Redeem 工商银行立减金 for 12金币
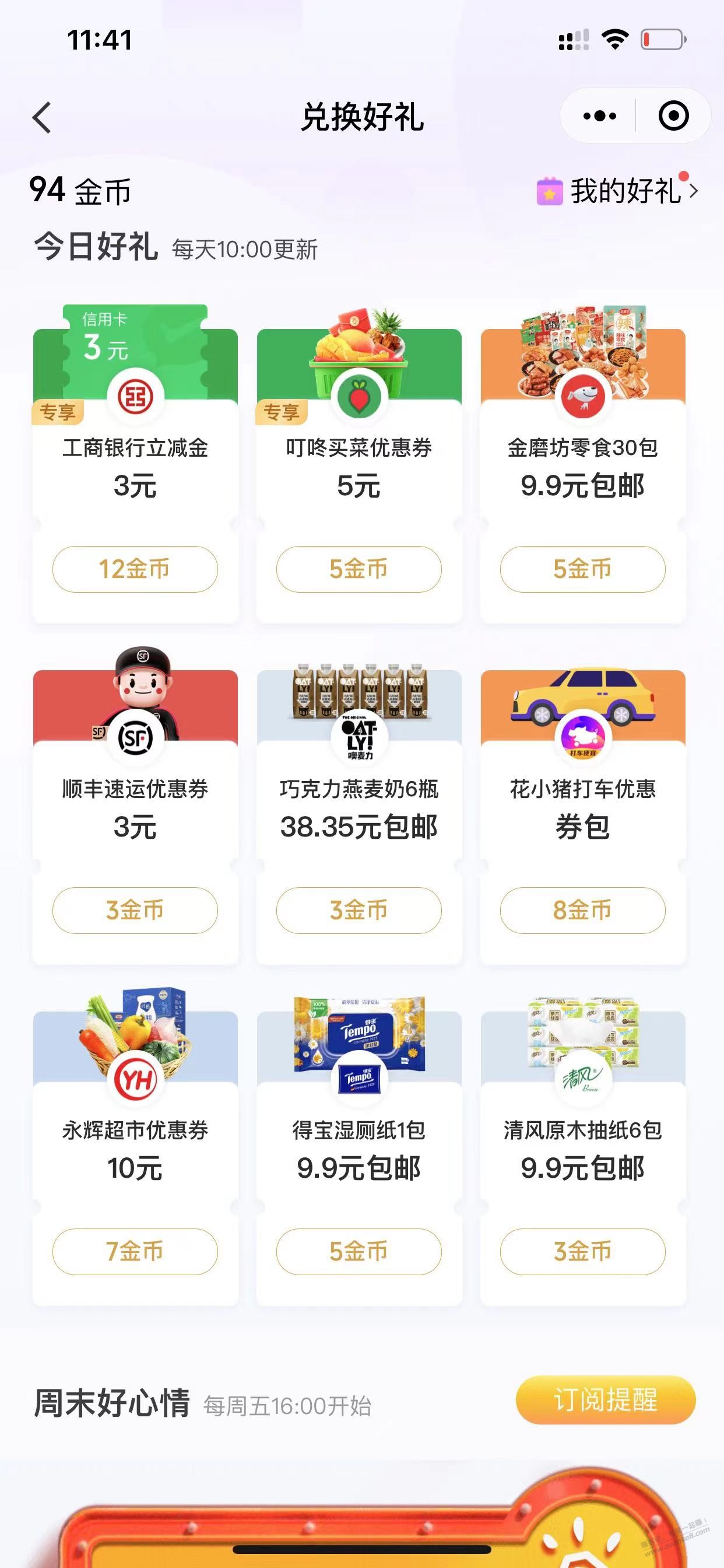 [x=135, y=569]
